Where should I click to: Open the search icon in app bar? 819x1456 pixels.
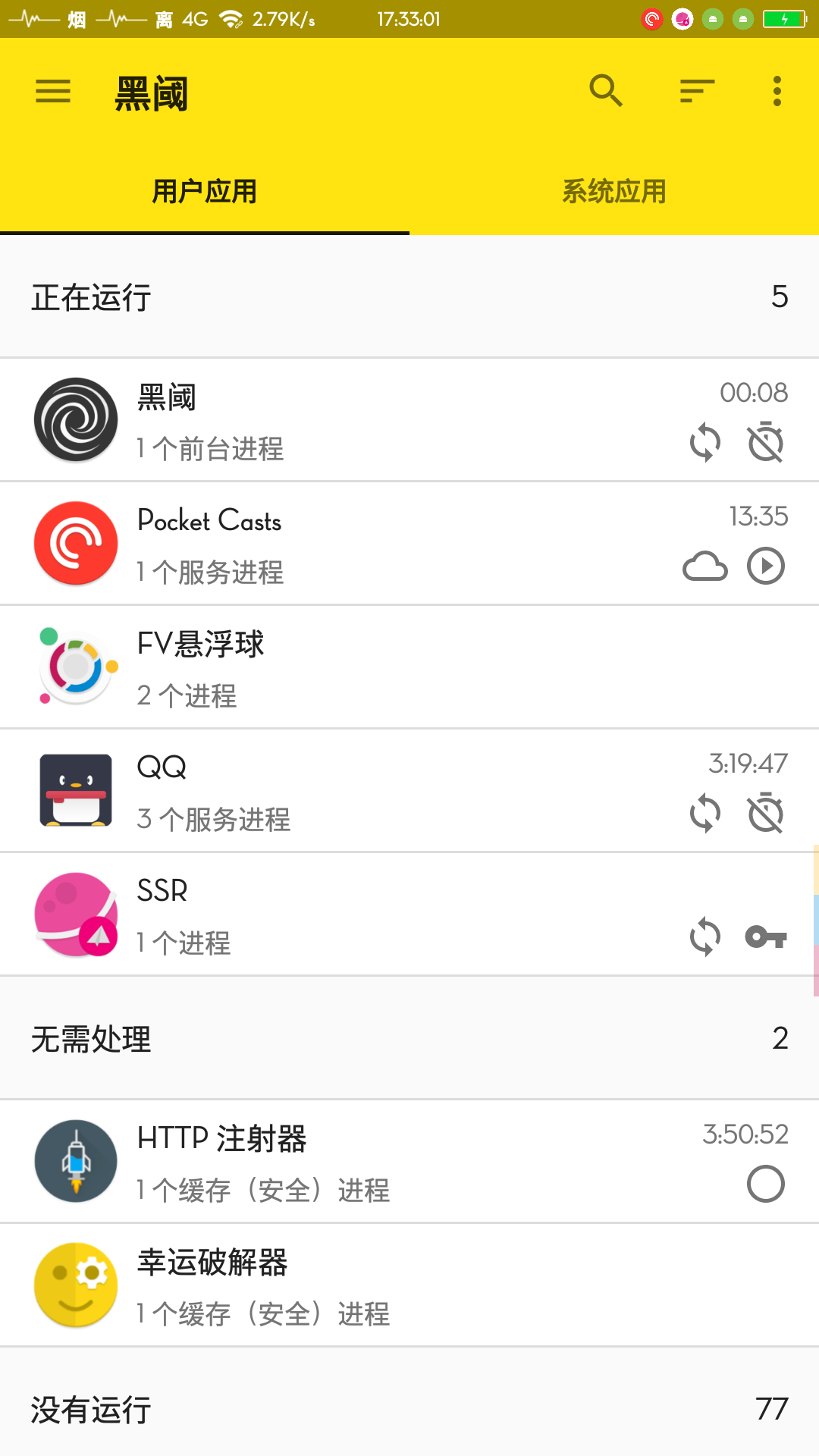pyautogui.click(x=606, y=92)
